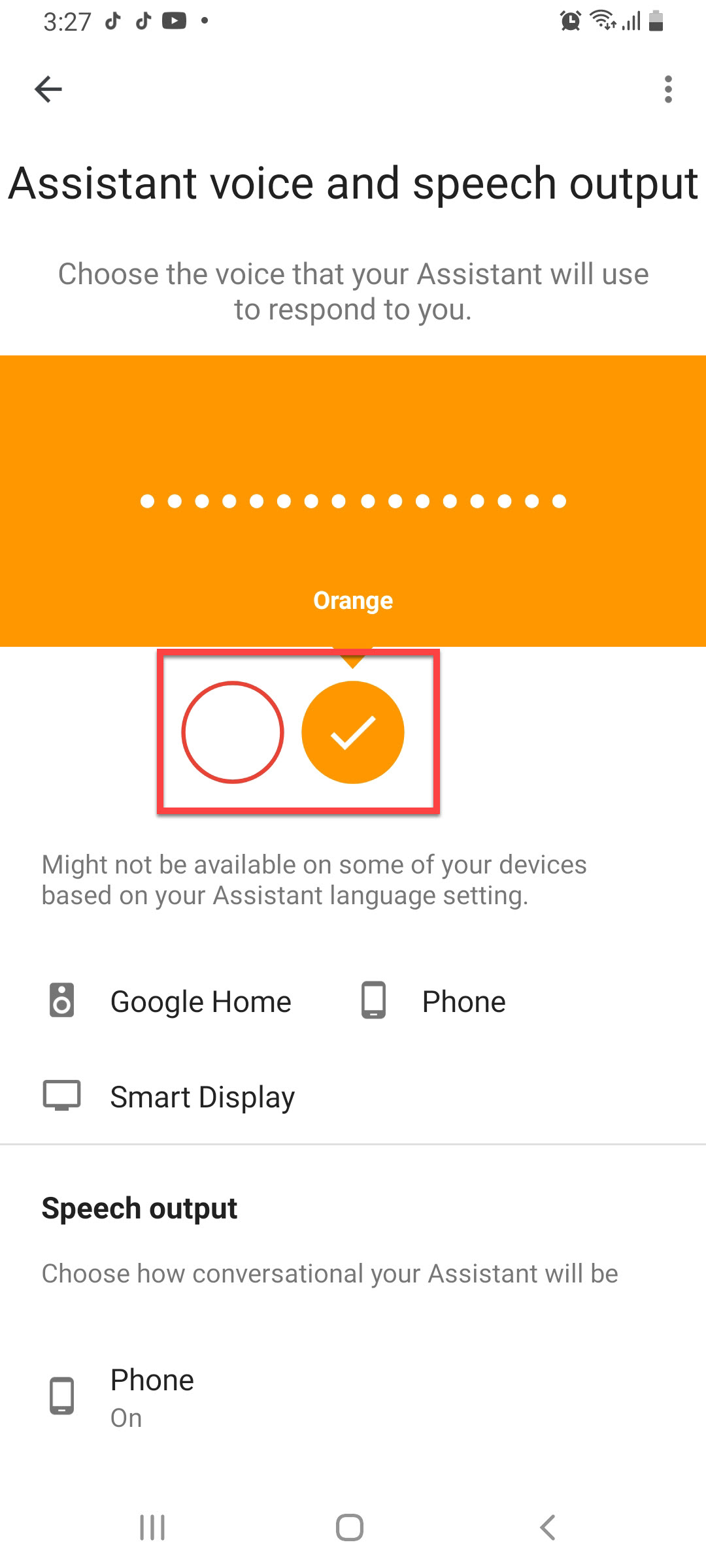The width and height of the screenshot is (706, 1568).
Task: Tap the checked Orange voice circle
Action: (x=353, y=732)
